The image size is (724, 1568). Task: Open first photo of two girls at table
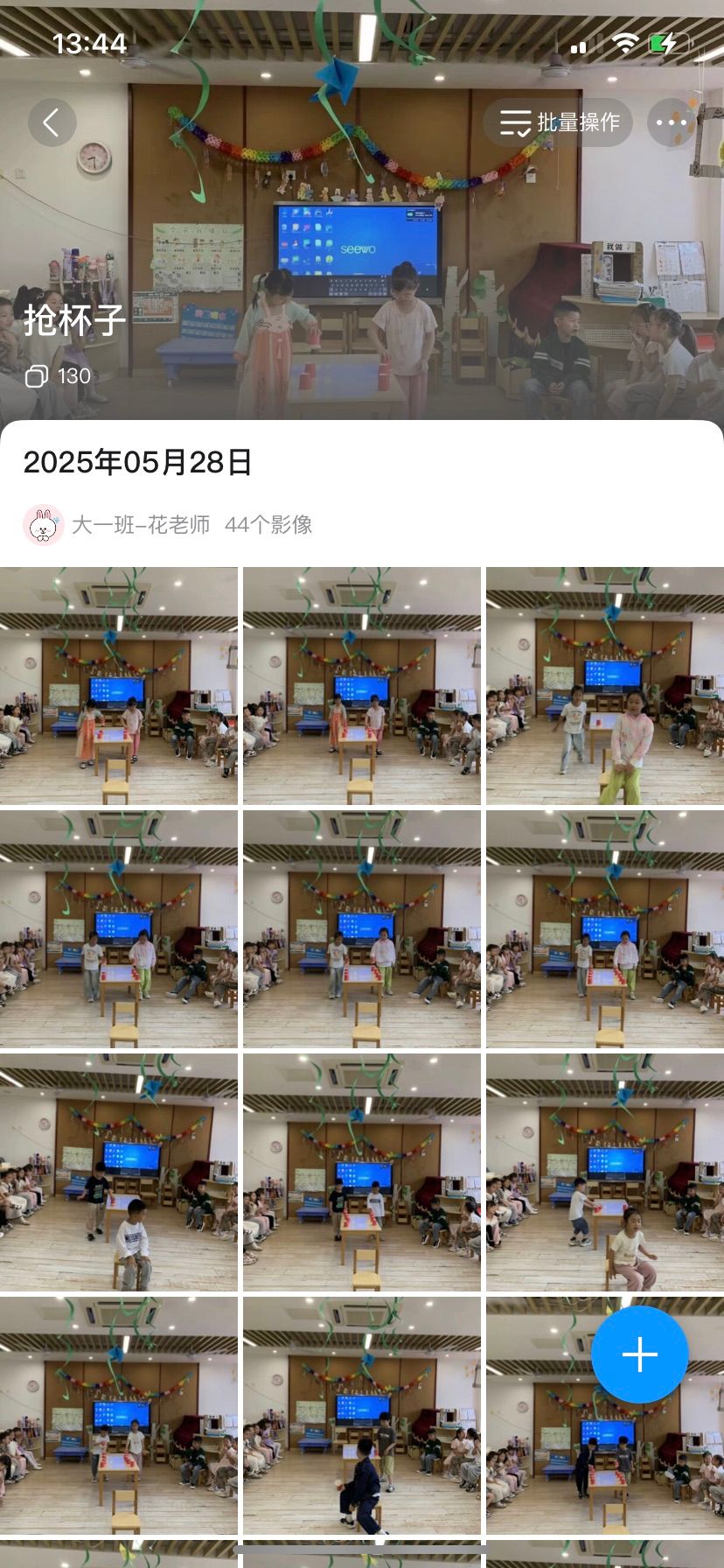[118, 686]
